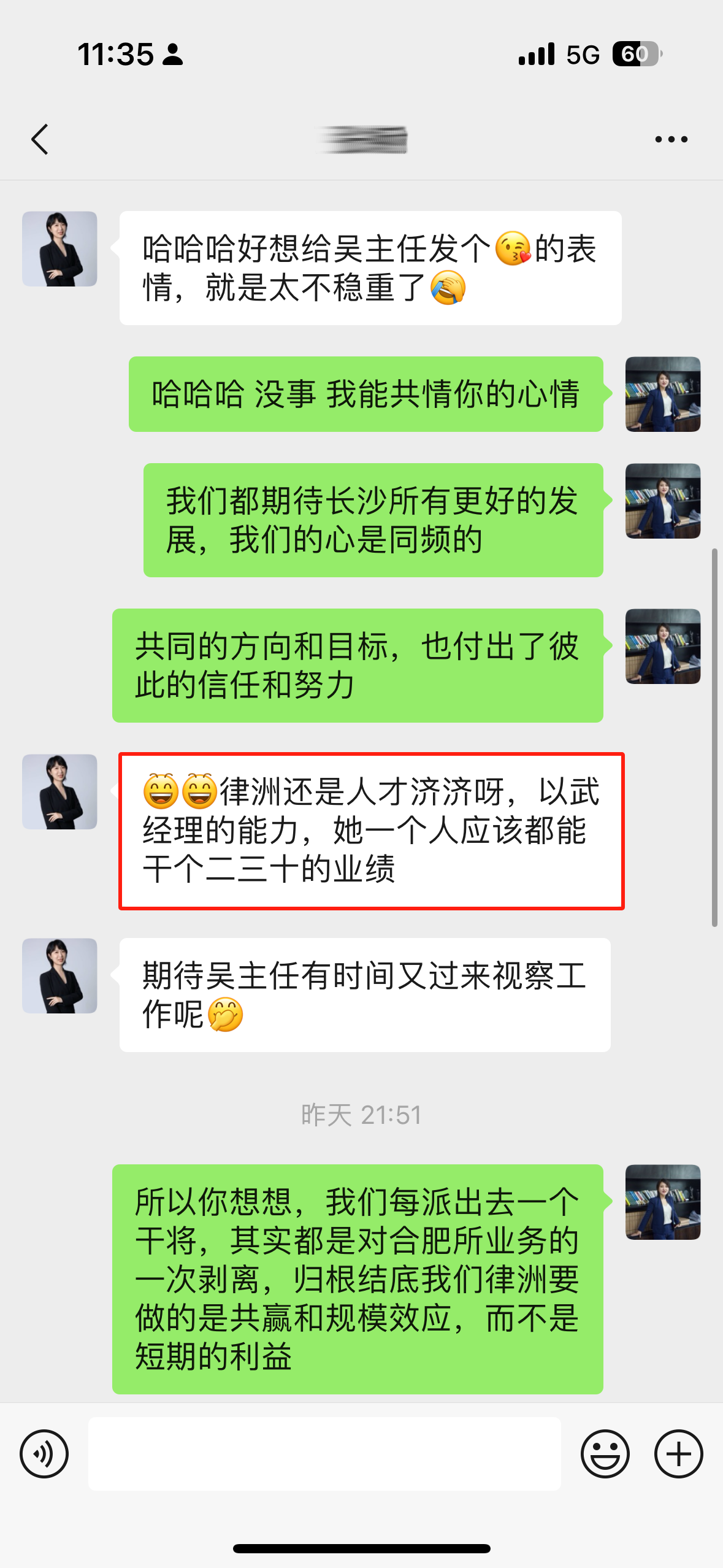This screenshot has height=1568, width=723.
Task: Tap own avatar beside 哈哈哈 没事 message
Action: click(x=662, y=394)
